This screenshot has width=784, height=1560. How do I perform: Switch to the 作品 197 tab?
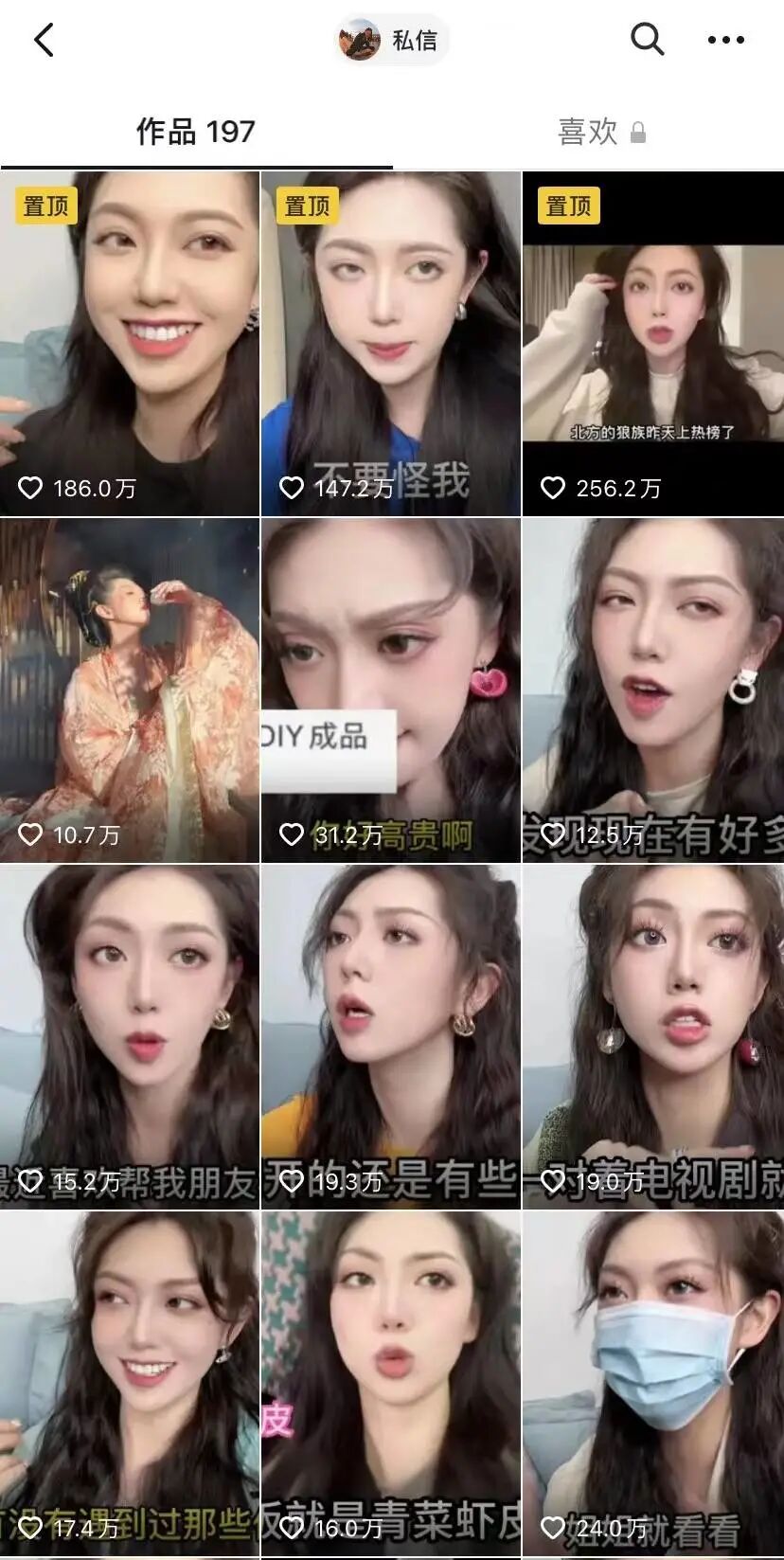(196, 132)
